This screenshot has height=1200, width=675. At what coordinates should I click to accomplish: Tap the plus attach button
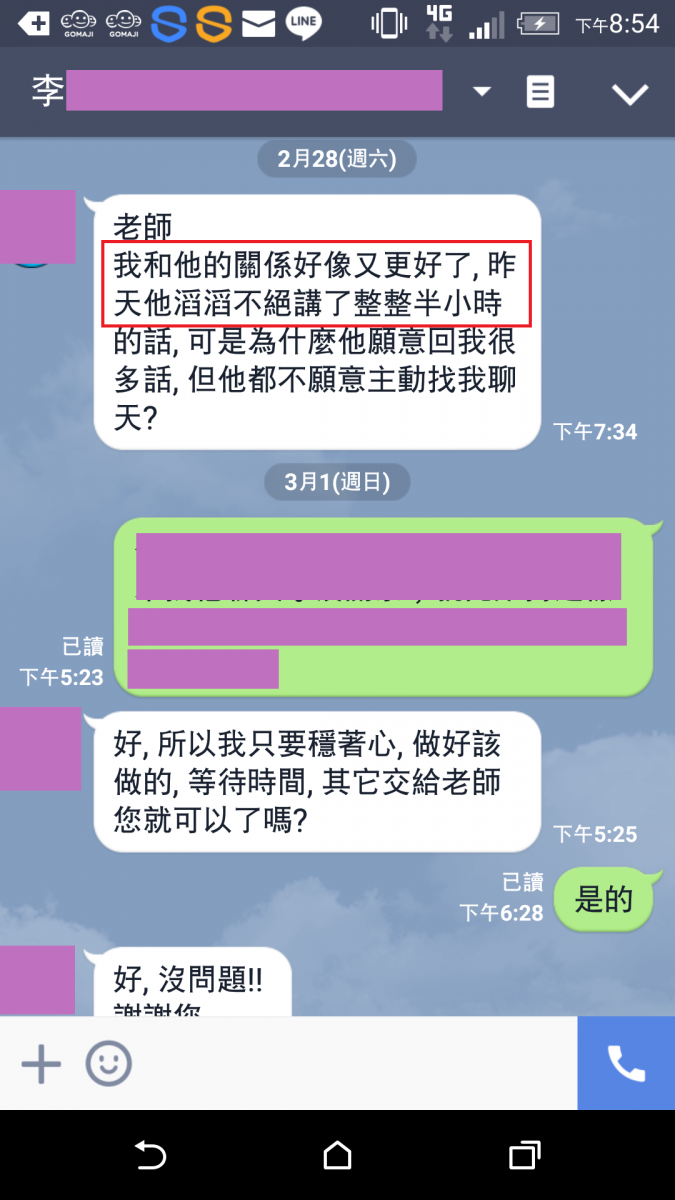[41, 1064]
